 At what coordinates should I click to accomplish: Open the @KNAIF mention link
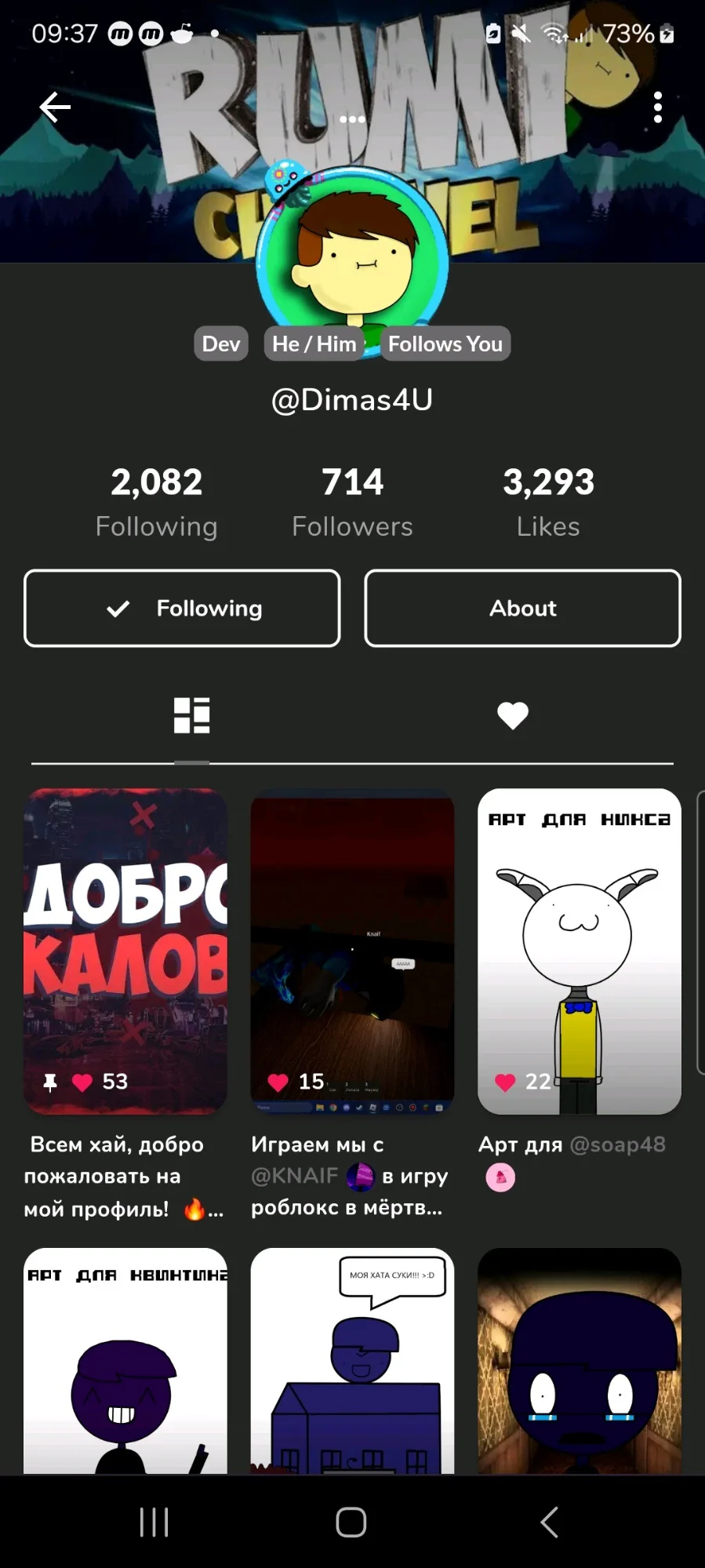point(295,1176)
